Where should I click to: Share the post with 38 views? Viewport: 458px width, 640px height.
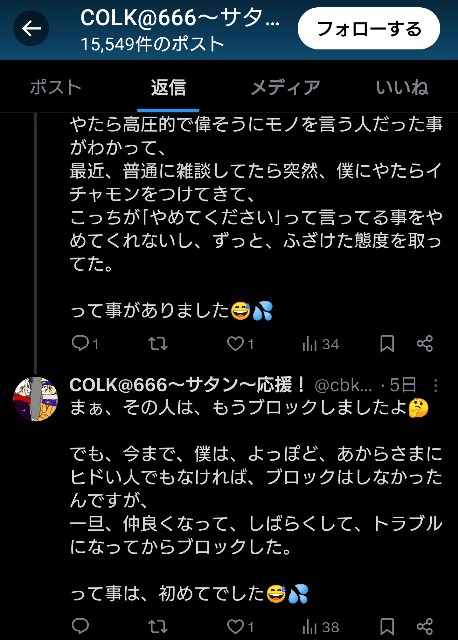point(425,627)
